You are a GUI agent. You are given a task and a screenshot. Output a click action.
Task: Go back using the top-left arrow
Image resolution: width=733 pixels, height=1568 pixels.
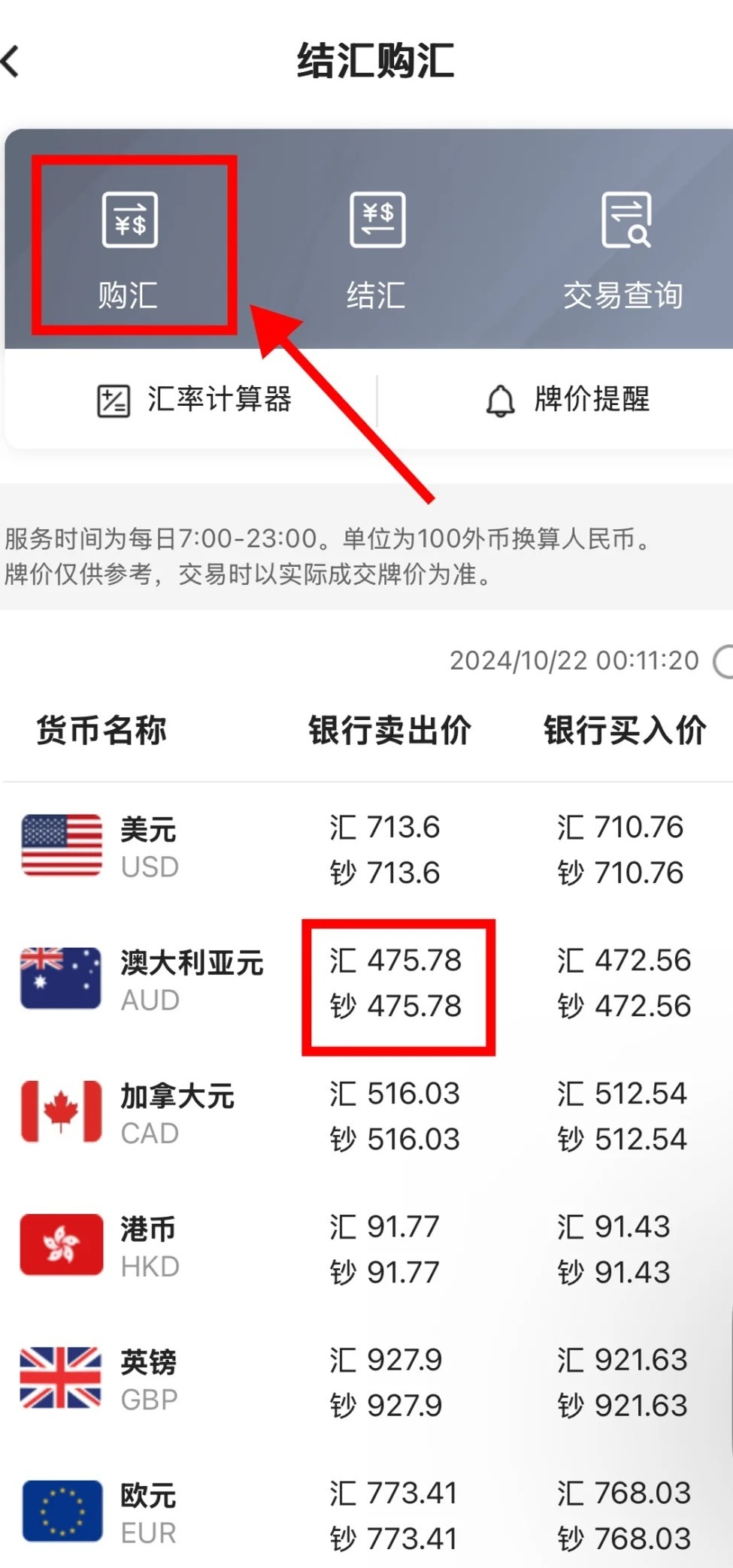pos(12,62)
